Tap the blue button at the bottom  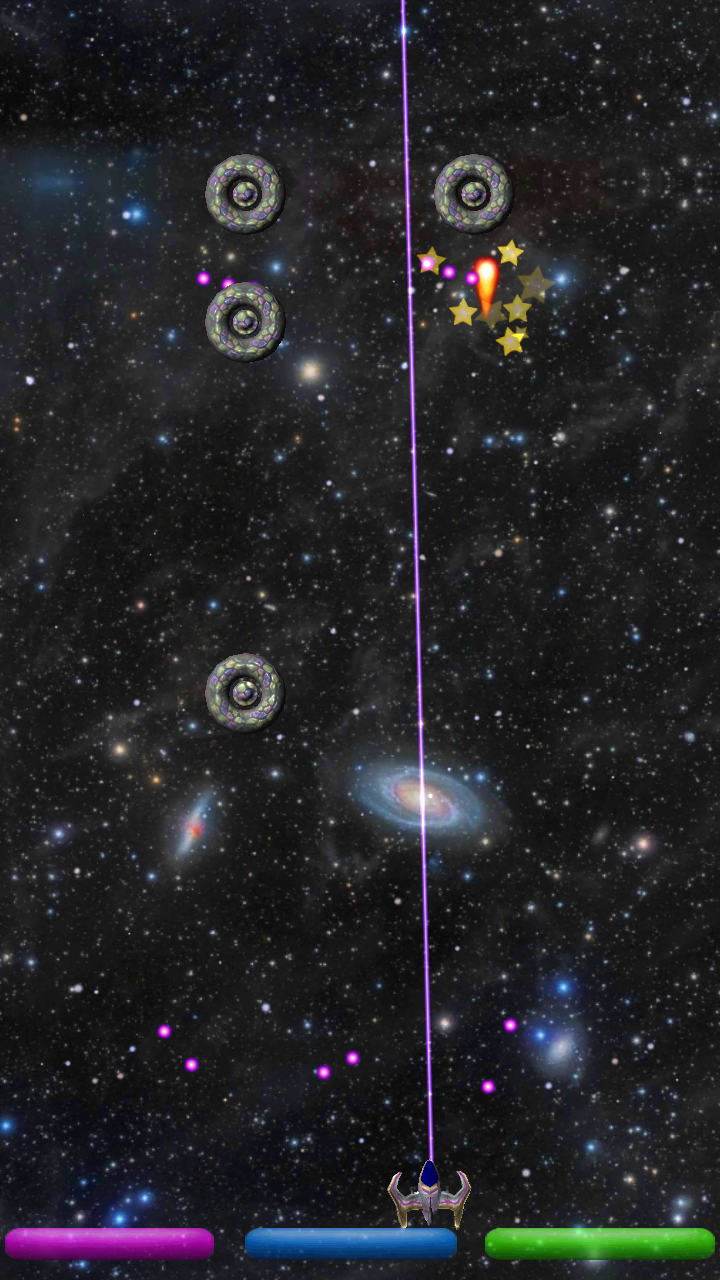pos(350,1243)
